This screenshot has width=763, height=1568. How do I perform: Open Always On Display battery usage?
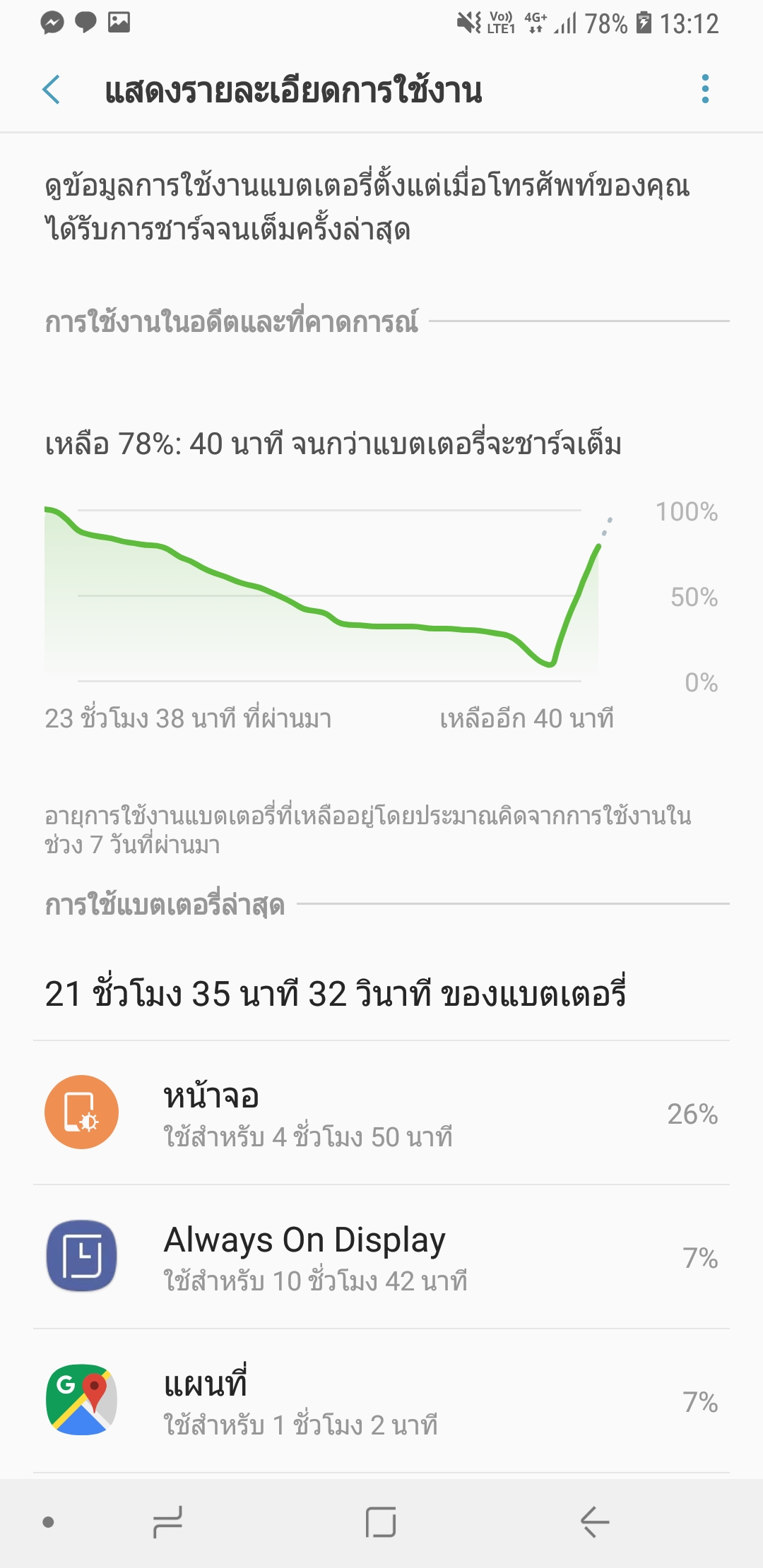click(381, 1257)
